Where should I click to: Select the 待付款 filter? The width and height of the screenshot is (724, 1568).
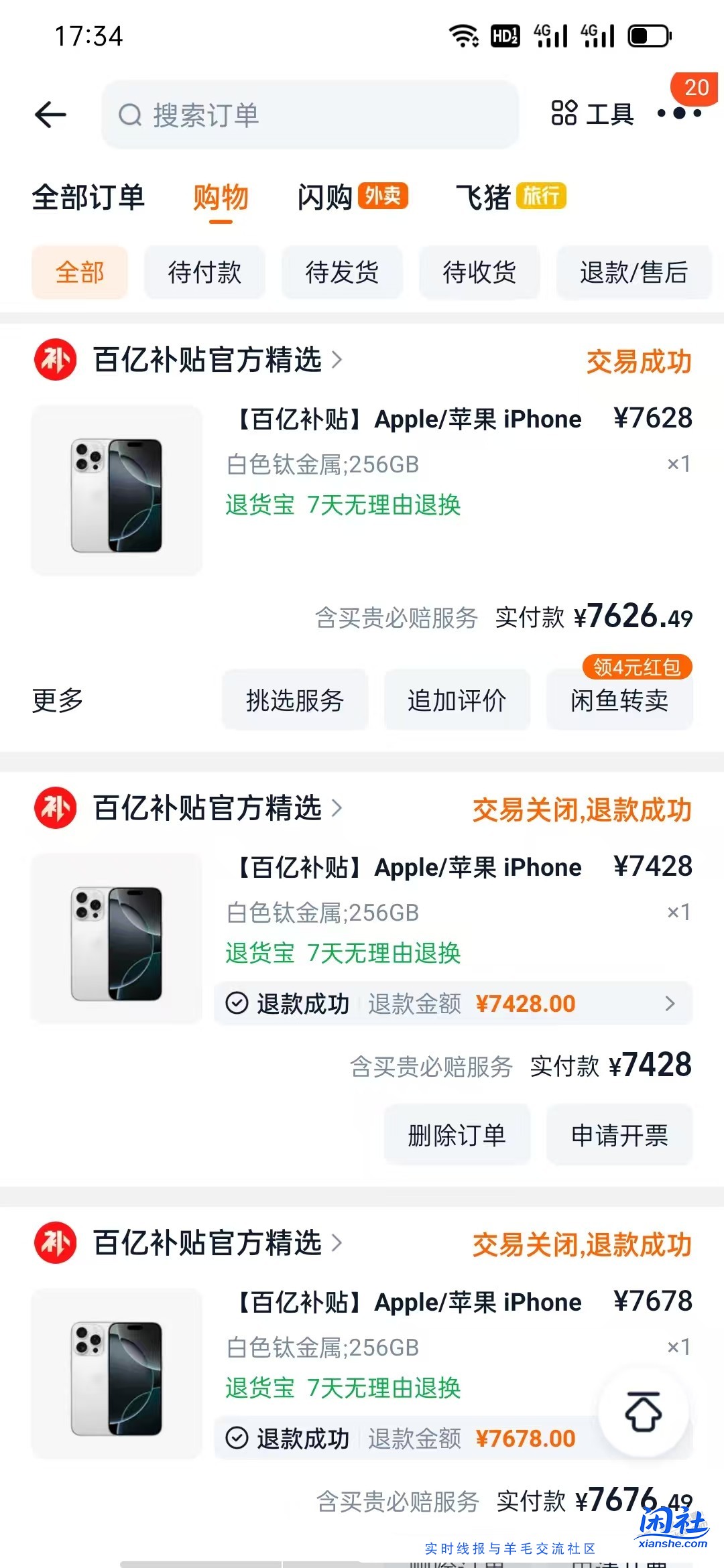[x=204, y=273]
